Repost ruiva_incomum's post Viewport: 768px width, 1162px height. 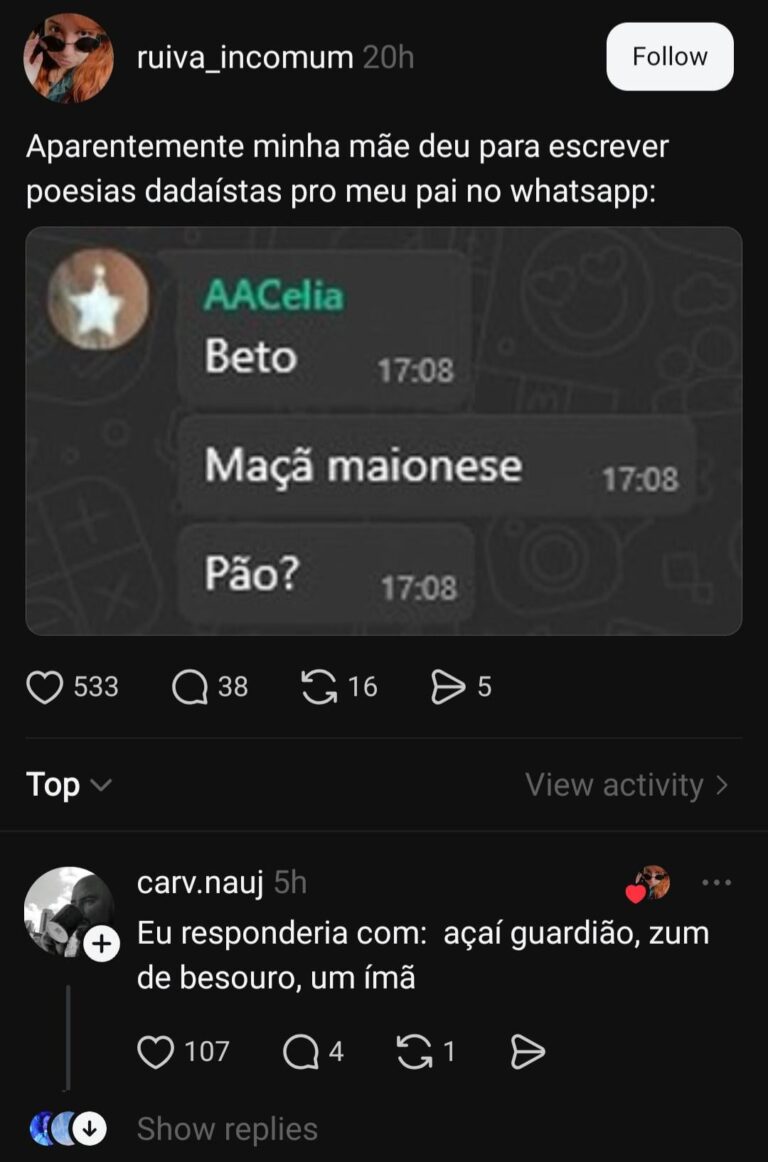click(319, 687)
